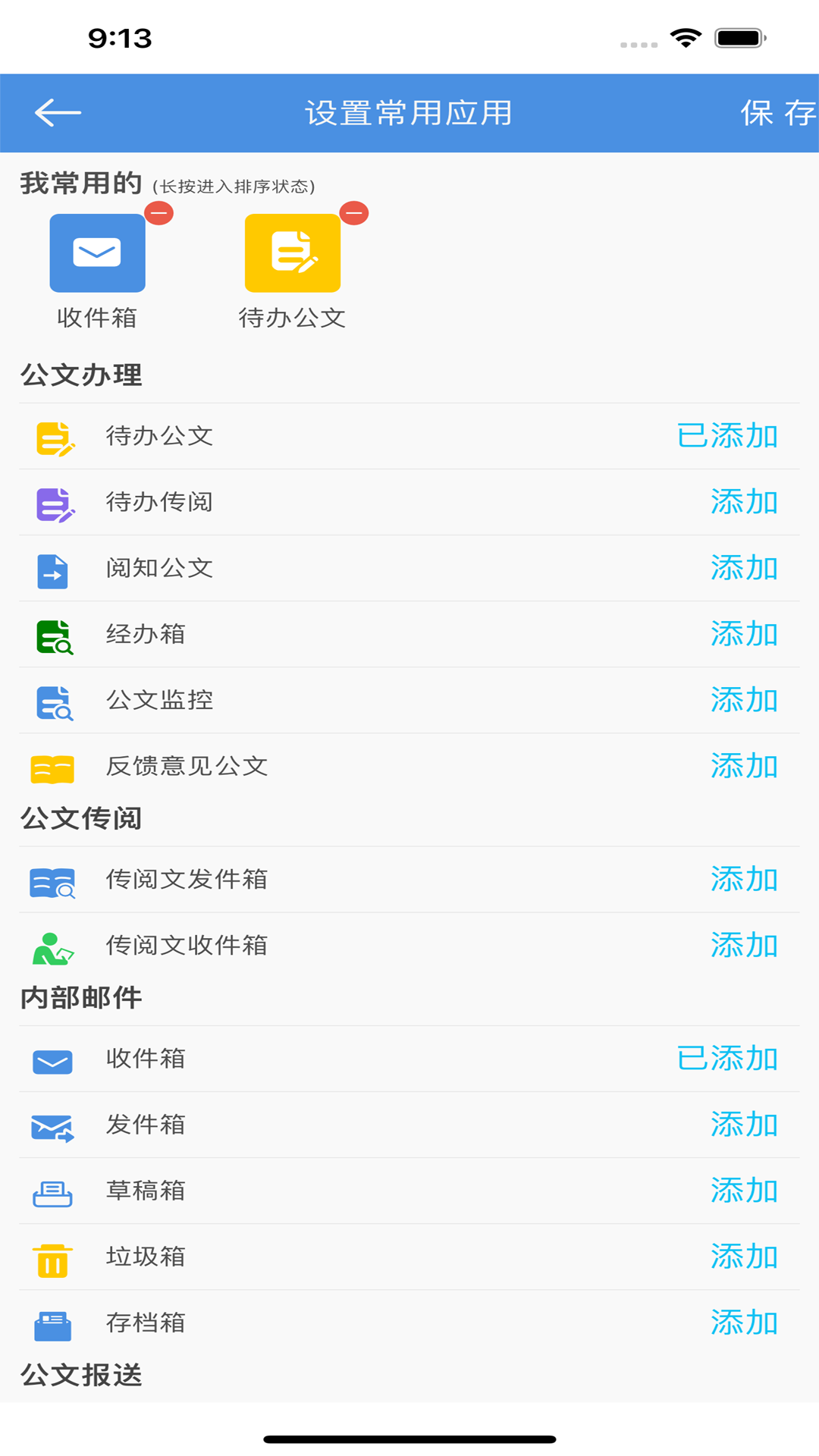Click the 发件箱 outgoing envelope icon
Viewport: 819px width, 1456px height.
point(52,1125)
